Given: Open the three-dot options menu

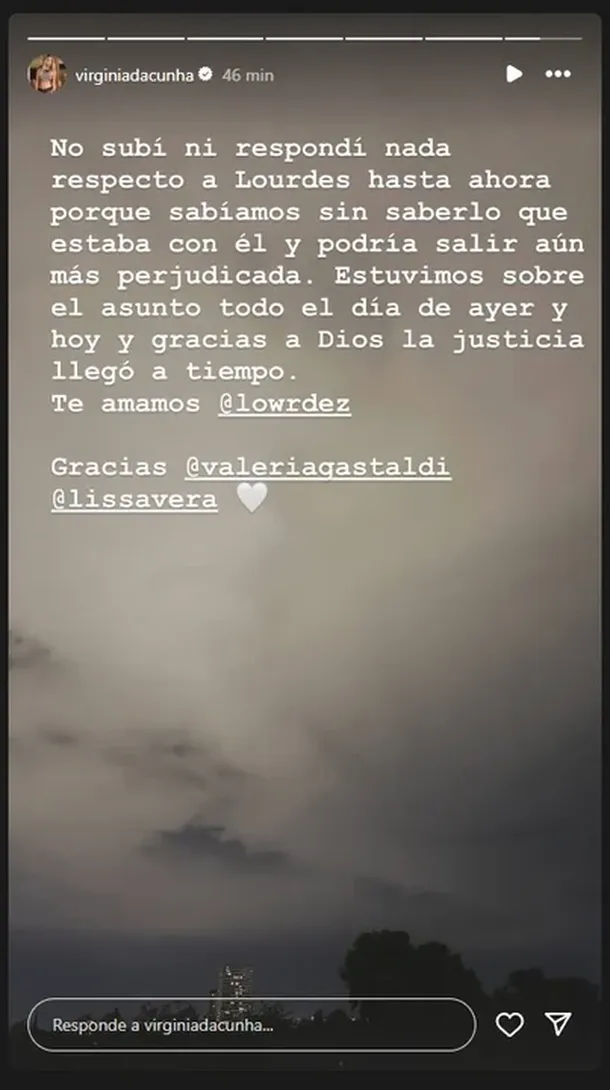Looking at the screenshot, I should point(558,74).
